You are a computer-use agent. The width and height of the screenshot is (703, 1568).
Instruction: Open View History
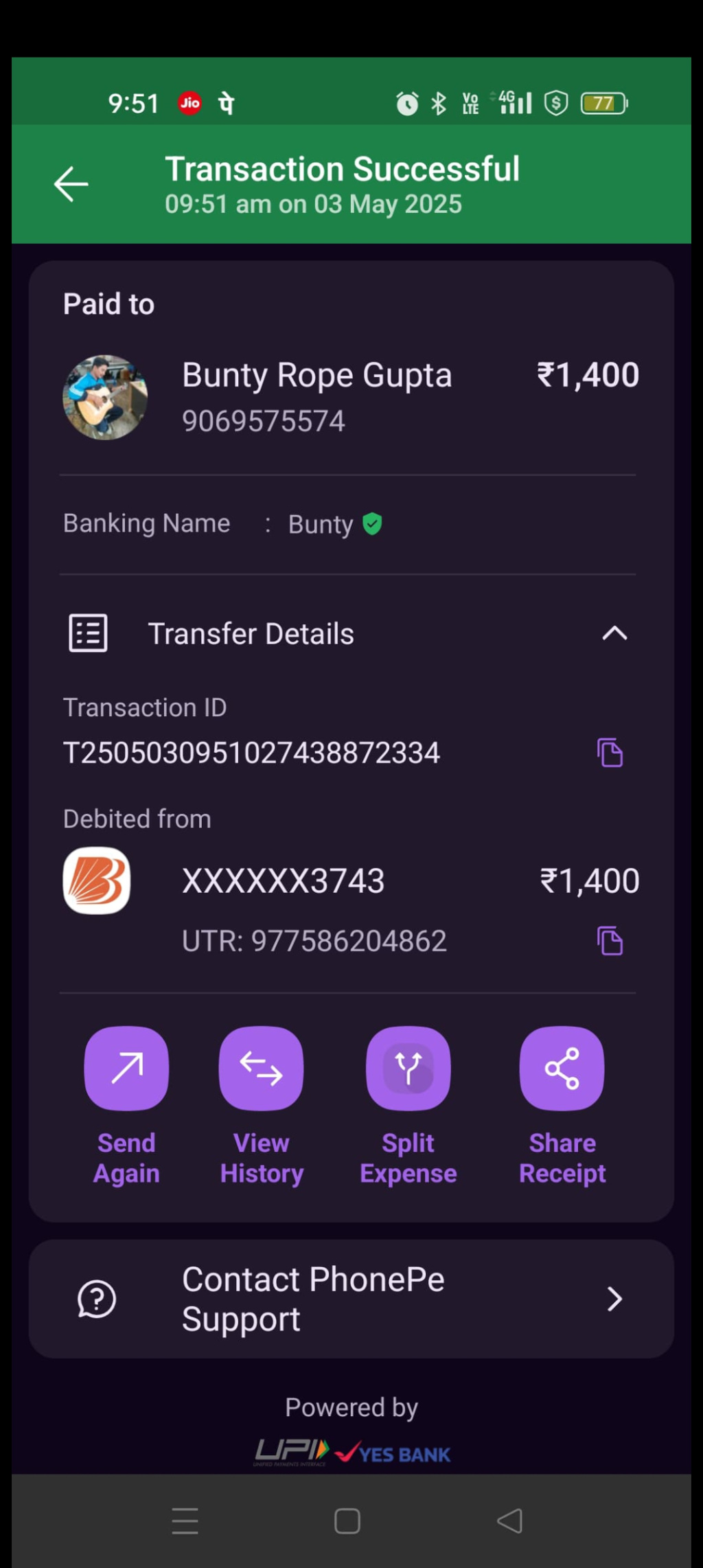pos(261,1069)
